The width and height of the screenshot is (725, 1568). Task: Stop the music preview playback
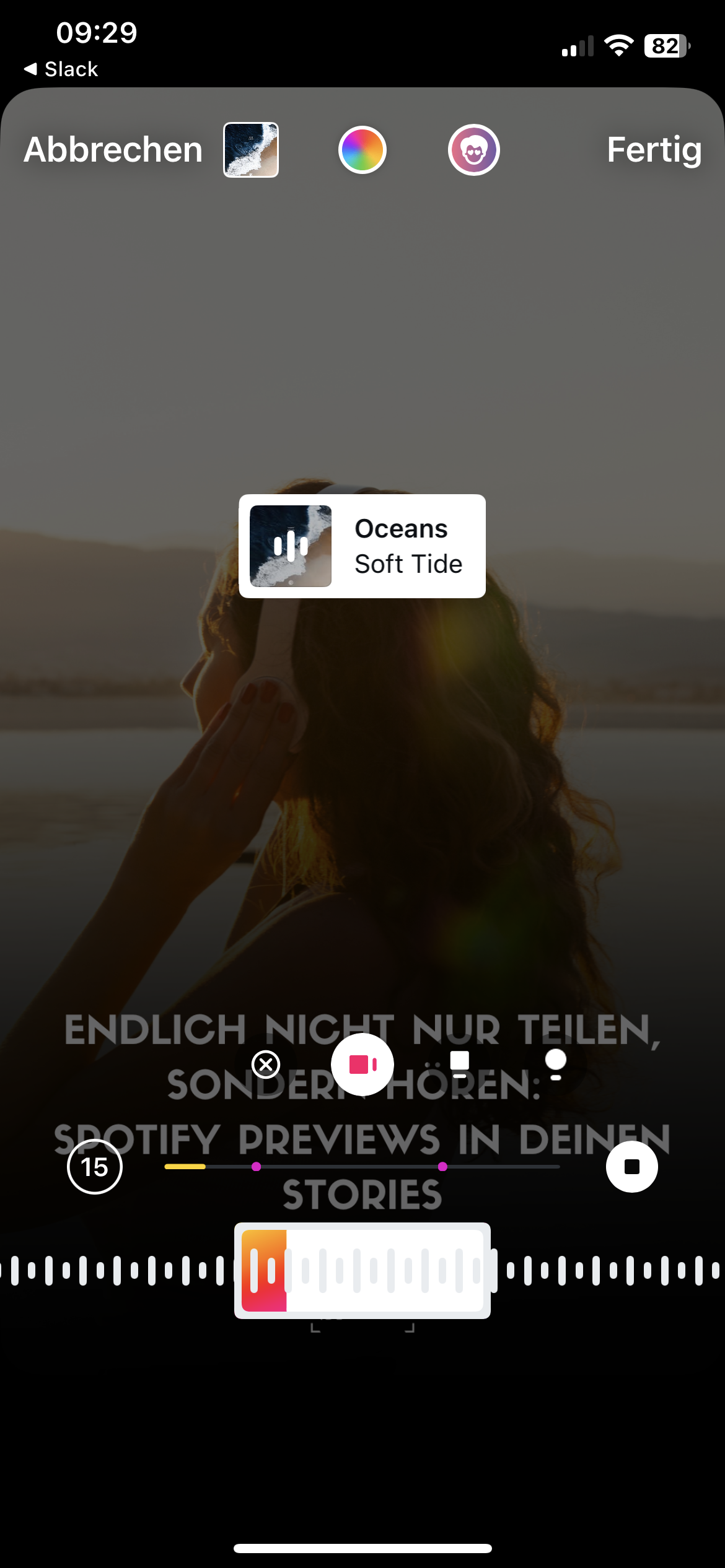(x=631, y=1167)
